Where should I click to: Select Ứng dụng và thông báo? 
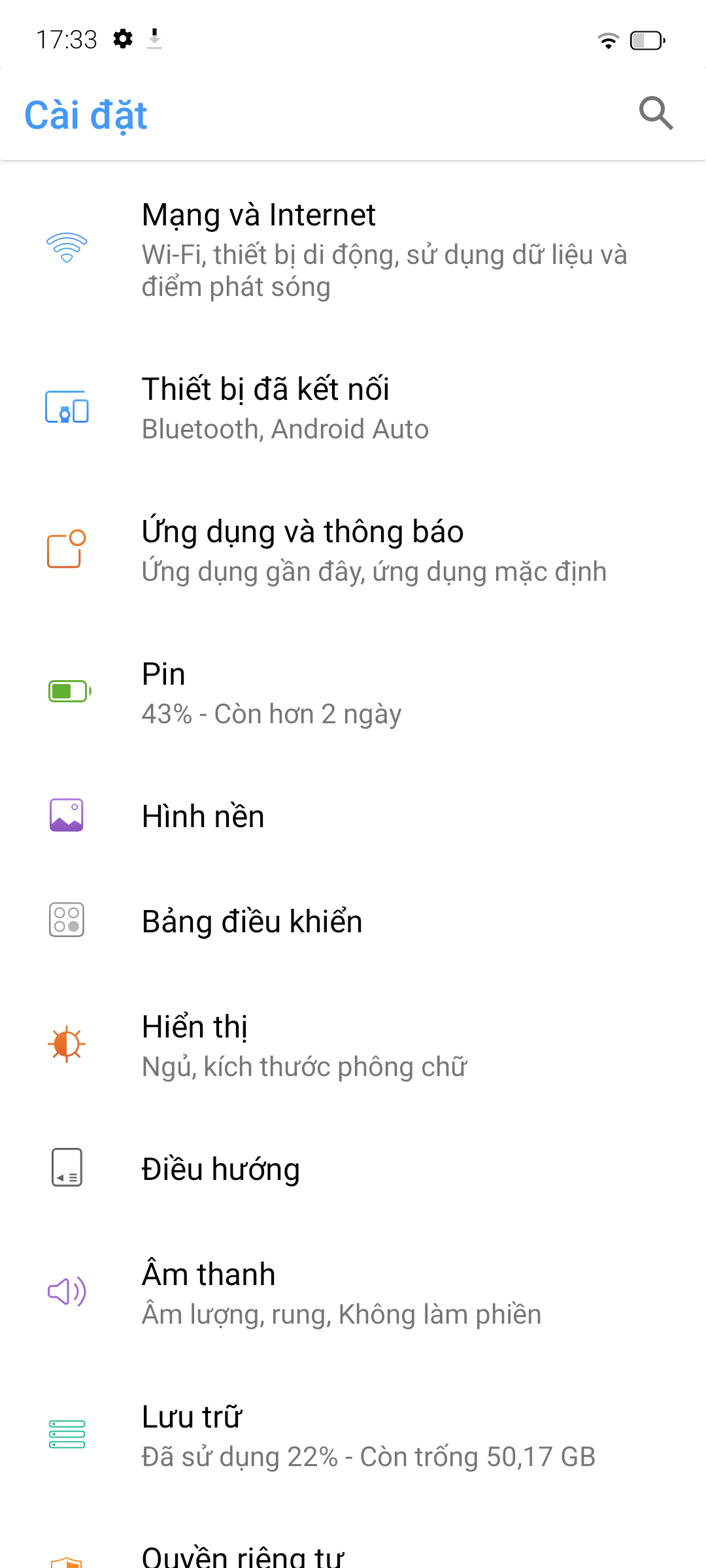pyautogui.click(x=353, y=550)
